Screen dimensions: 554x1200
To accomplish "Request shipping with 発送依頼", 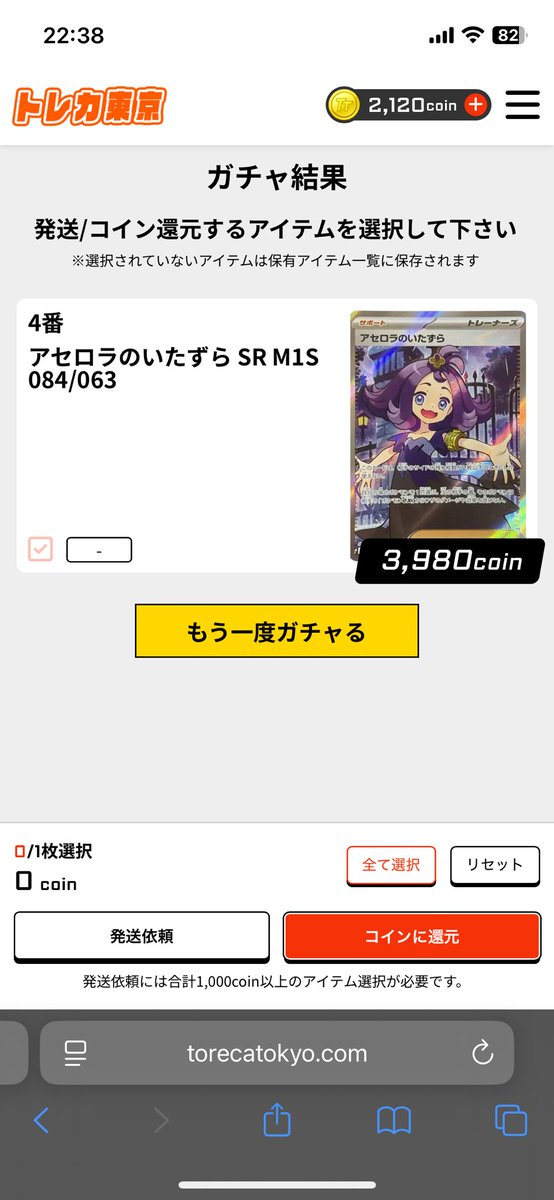I will tap(142, 937).
